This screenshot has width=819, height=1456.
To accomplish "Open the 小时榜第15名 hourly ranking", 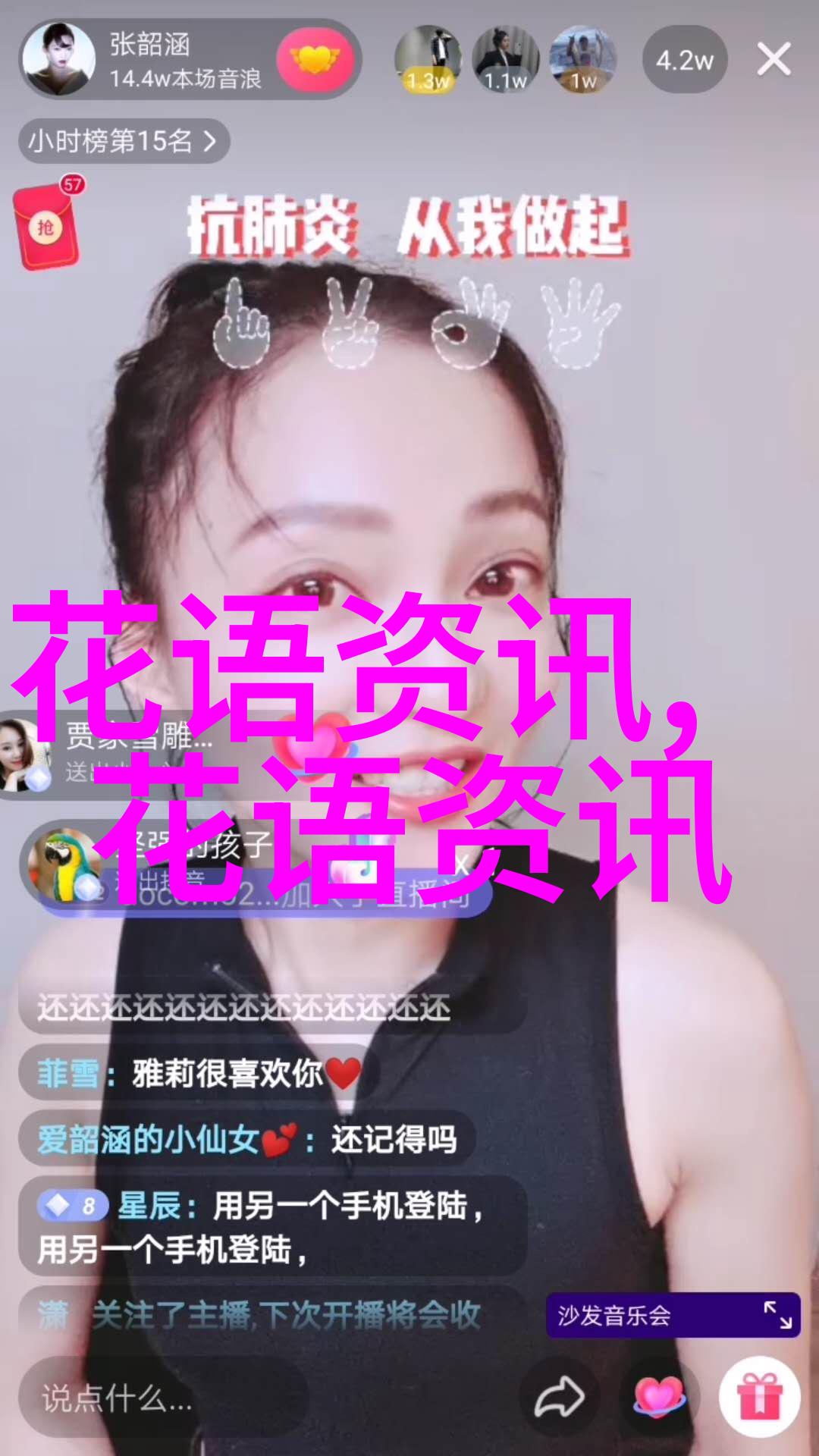I will pos(123,141).
